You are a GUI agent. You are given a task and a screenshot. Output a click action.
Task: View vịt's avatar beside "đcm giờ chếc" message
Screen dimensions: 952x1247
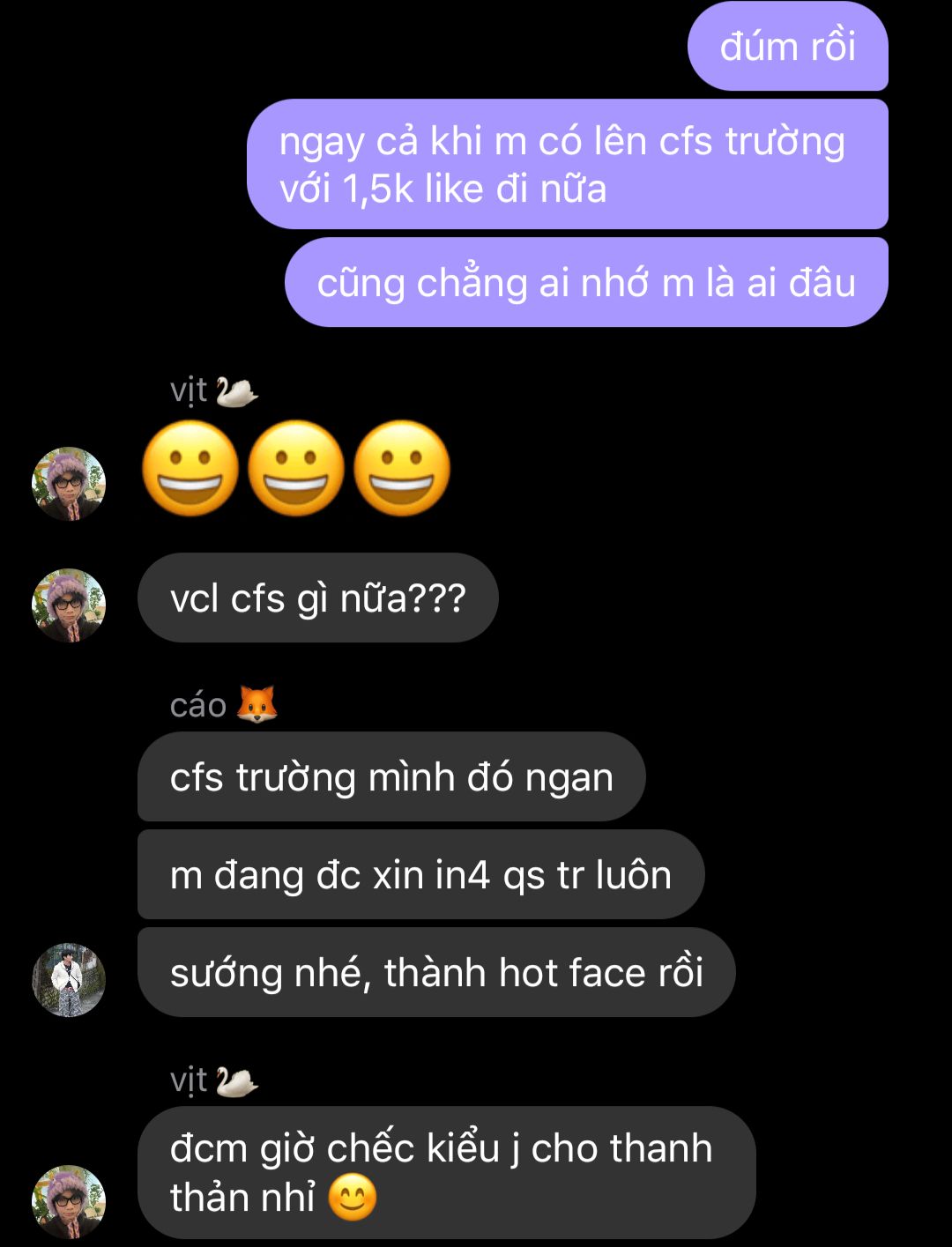click(x=69, y=1201)
